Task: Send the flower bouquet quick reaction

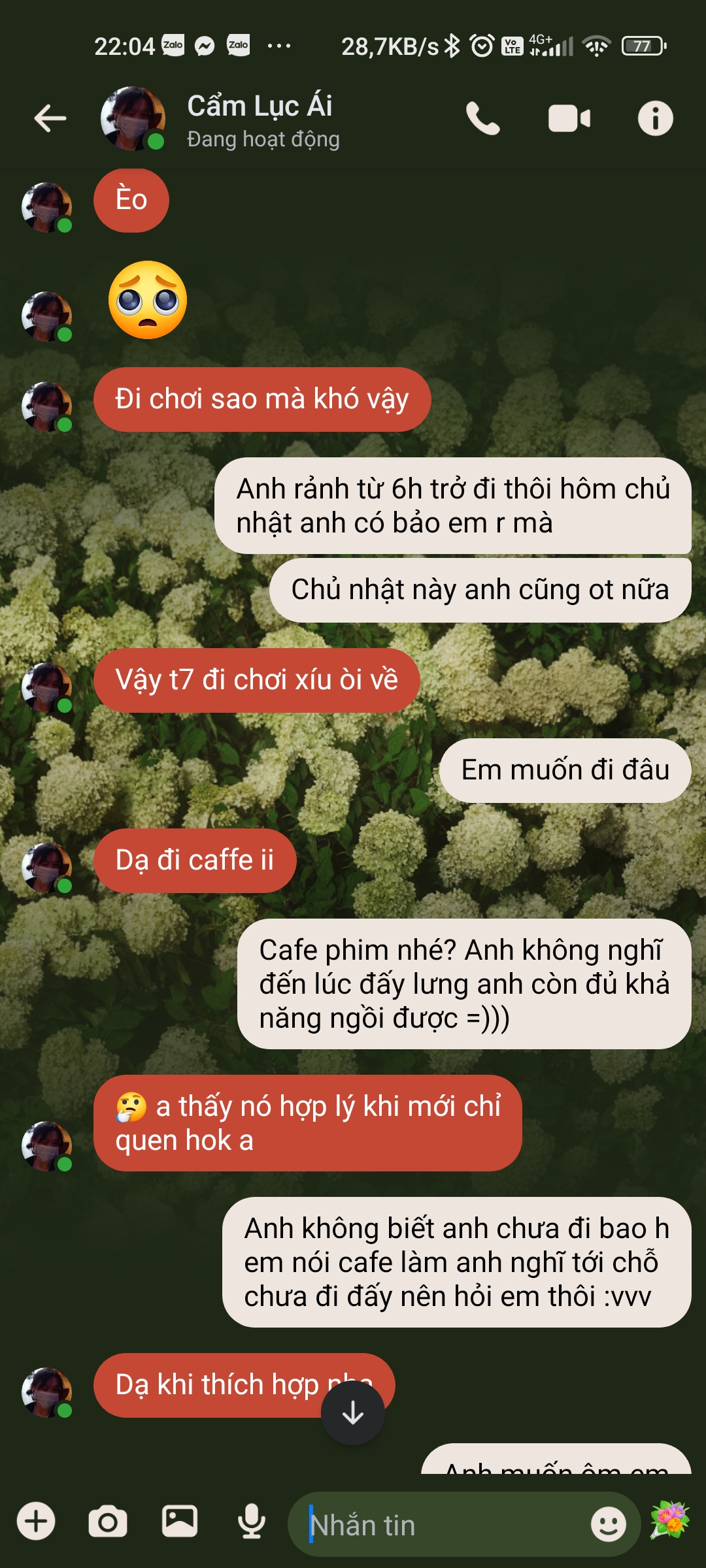Action: pyautogui.click(x=669, y=1520)
